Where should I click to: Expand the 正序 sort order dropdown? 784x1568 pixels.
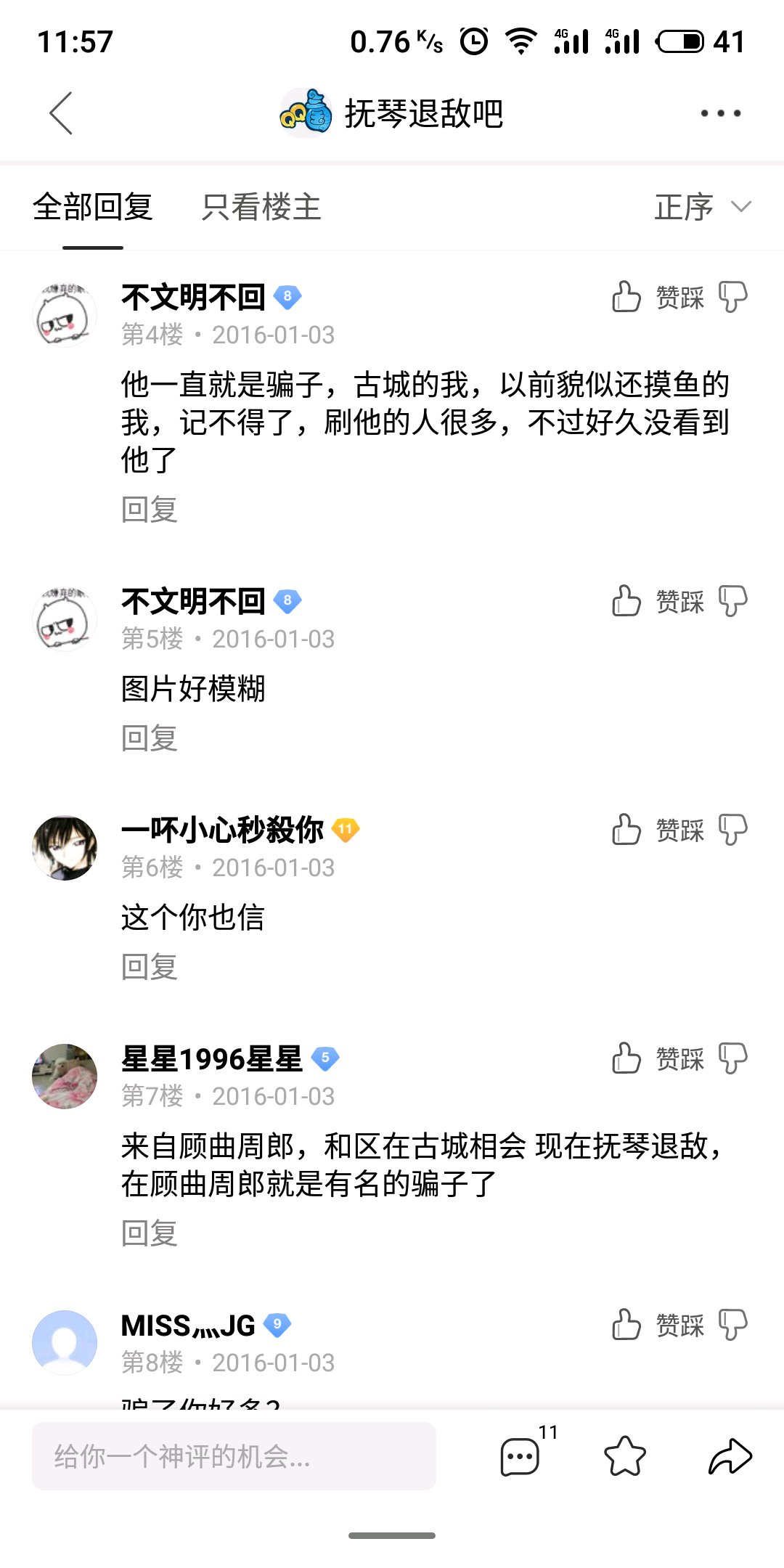click(x=701, y=208)
